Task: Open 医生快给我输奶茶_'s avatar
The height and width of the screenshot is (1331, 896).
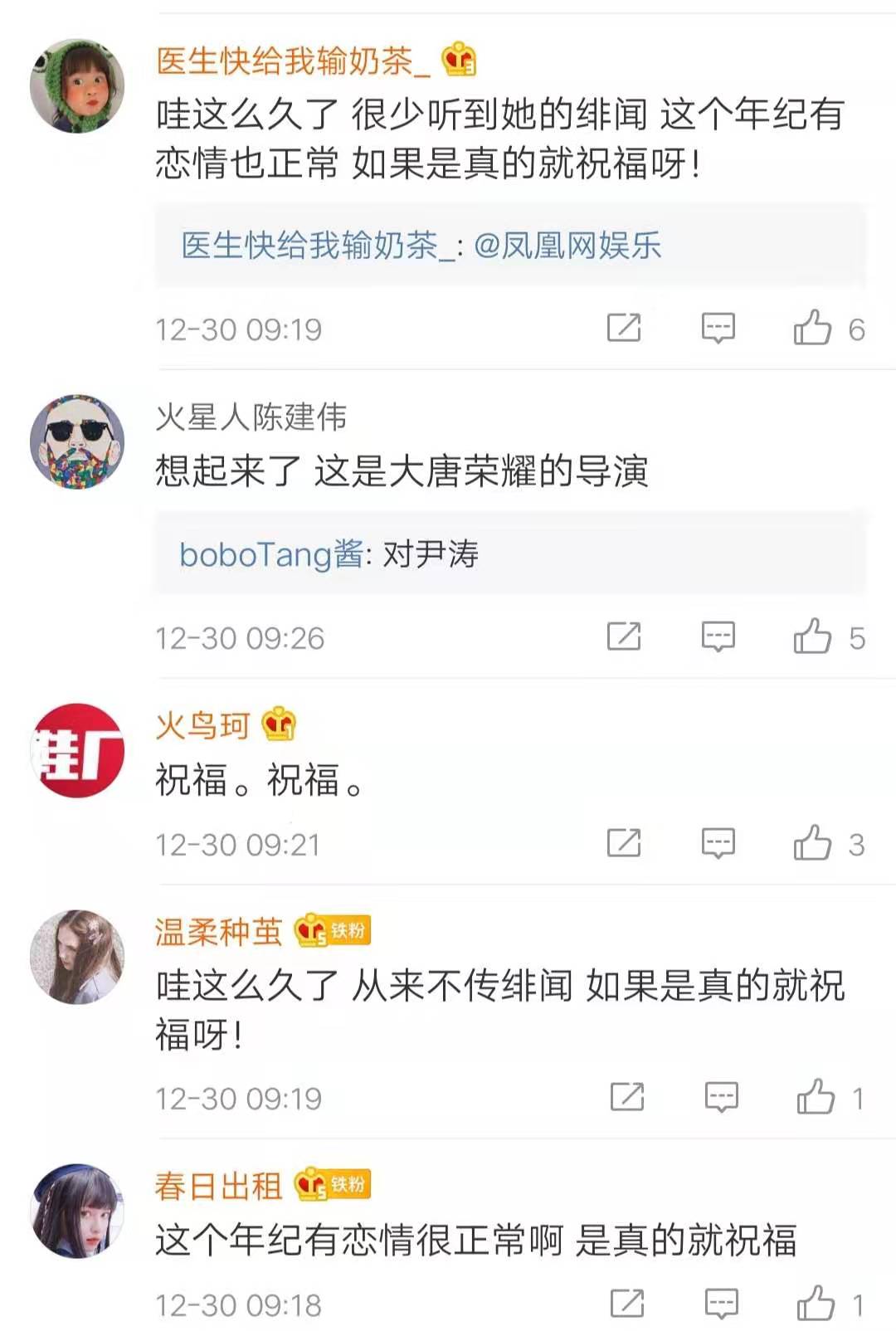Action: pos(77,85)
